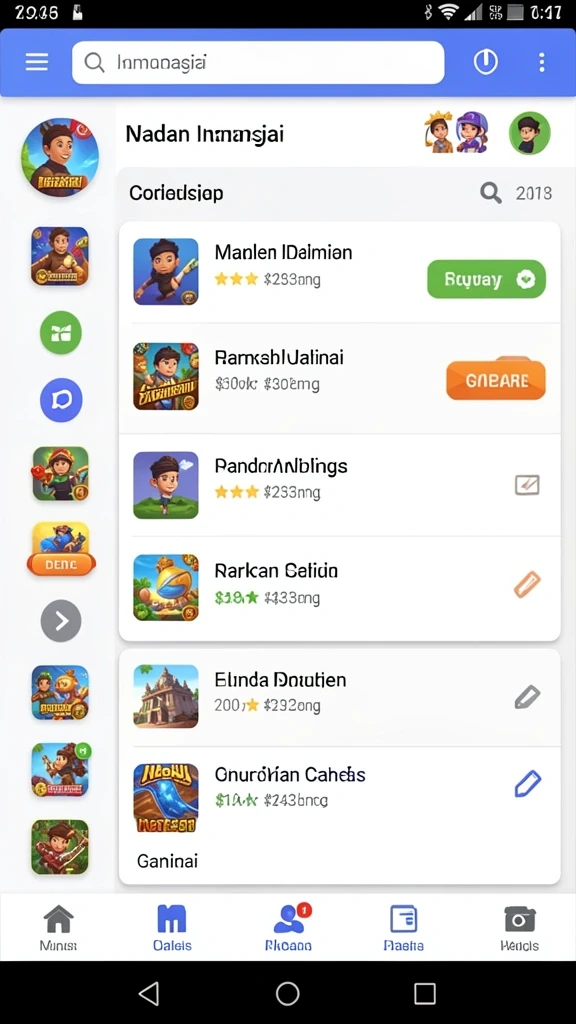Open the blue chat bubble in the sidebar

61,400
